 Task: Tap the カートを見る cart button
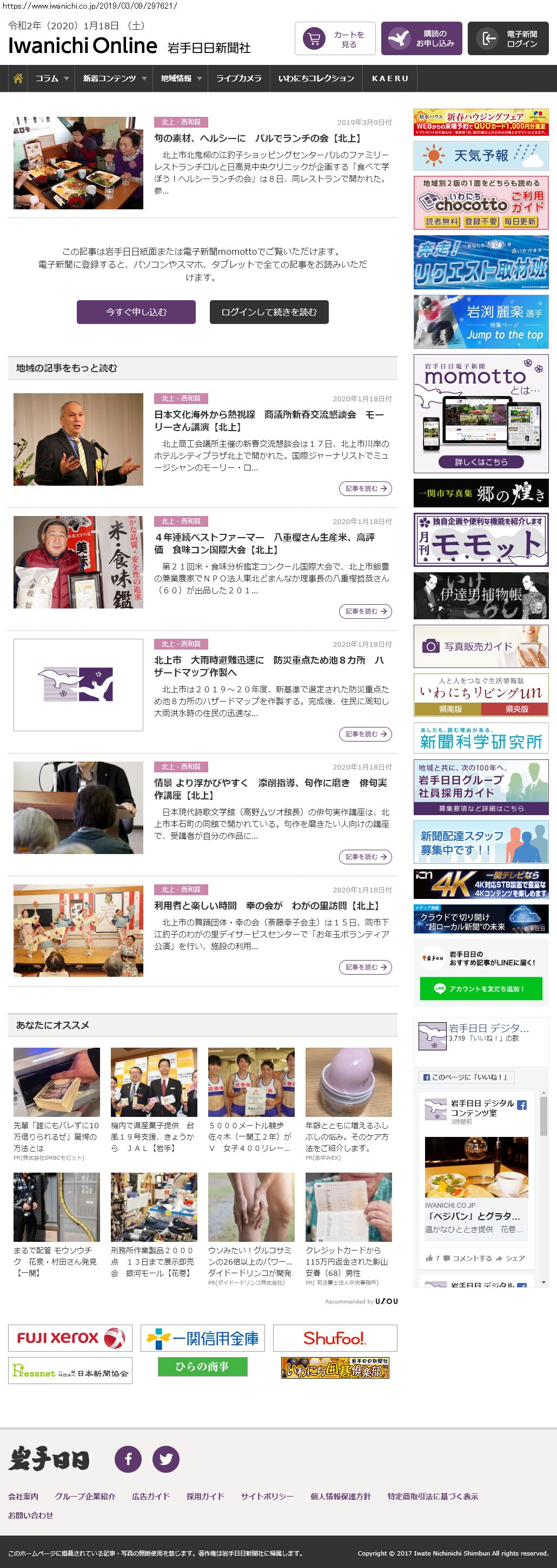335,39
